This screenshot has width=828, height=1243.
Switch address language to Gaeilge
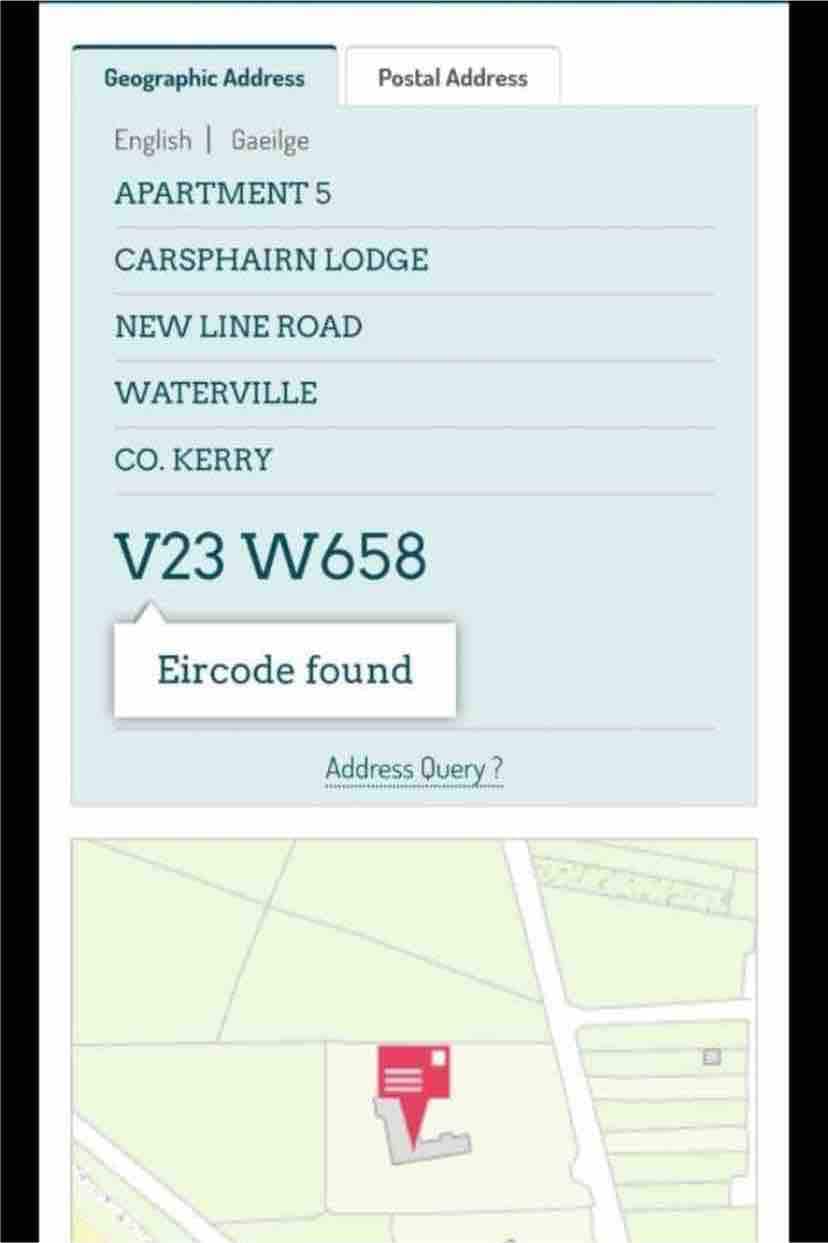pyautogui.click(x=270, y=140)
